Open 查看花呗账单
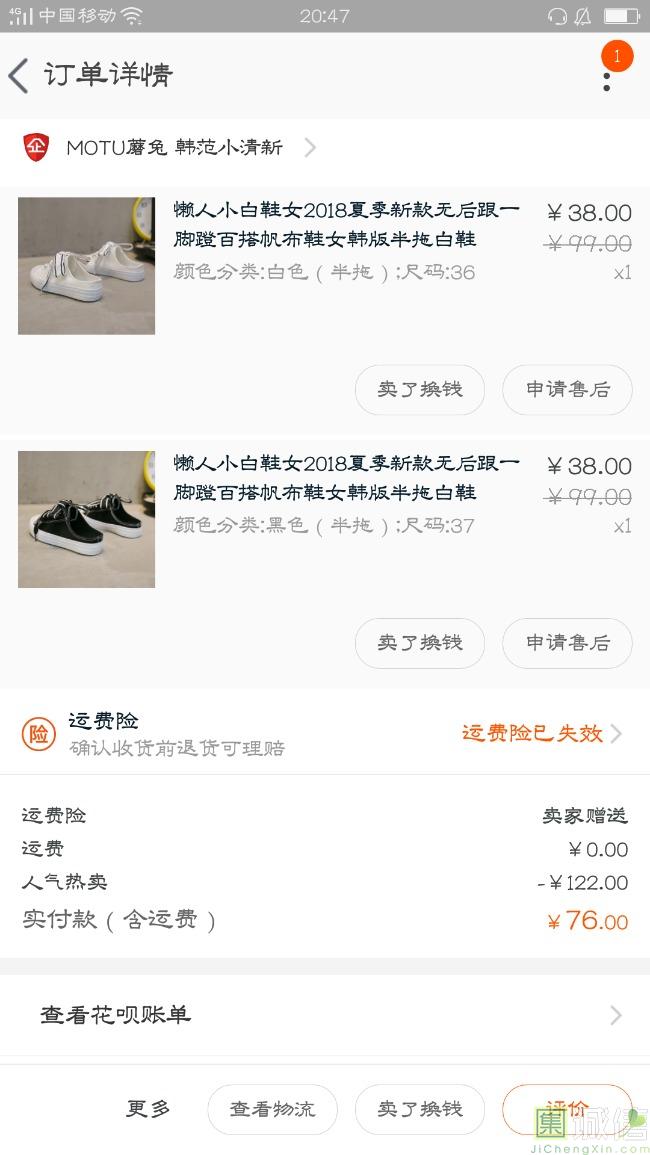The image size is (650, 1155). click(x=325, y=1015)
